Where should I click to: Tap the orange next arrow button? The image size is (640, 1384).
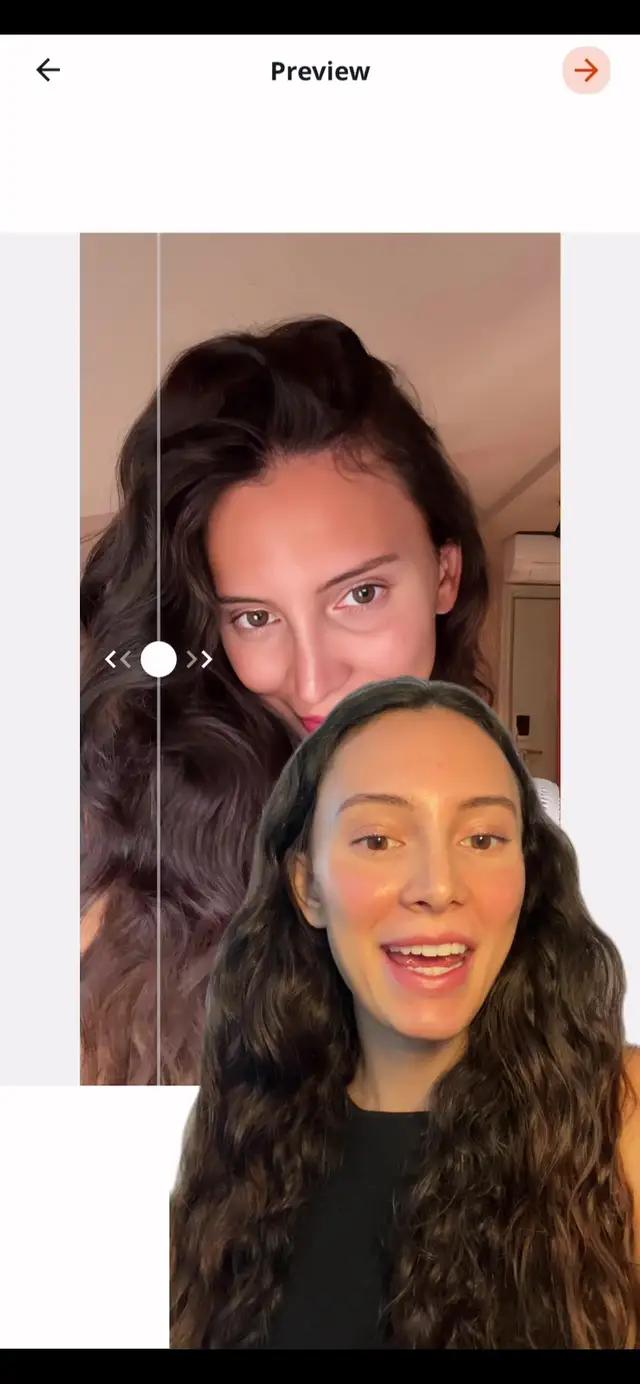click(586, 70)
